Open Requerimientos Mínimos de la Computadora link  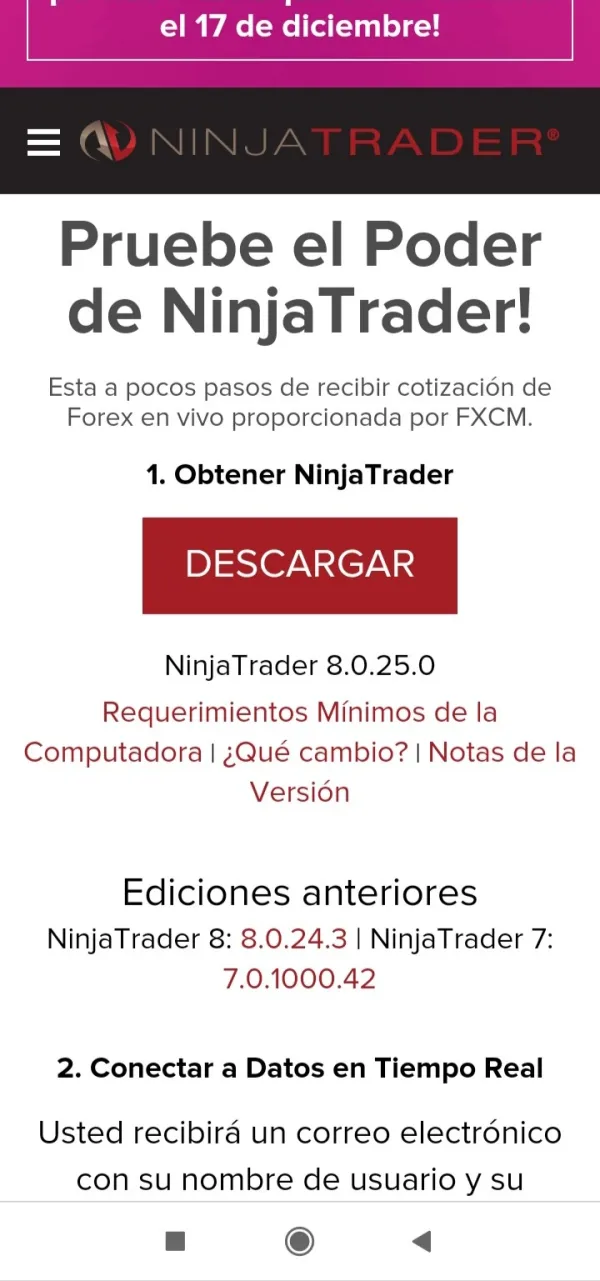tap(299, 713)
